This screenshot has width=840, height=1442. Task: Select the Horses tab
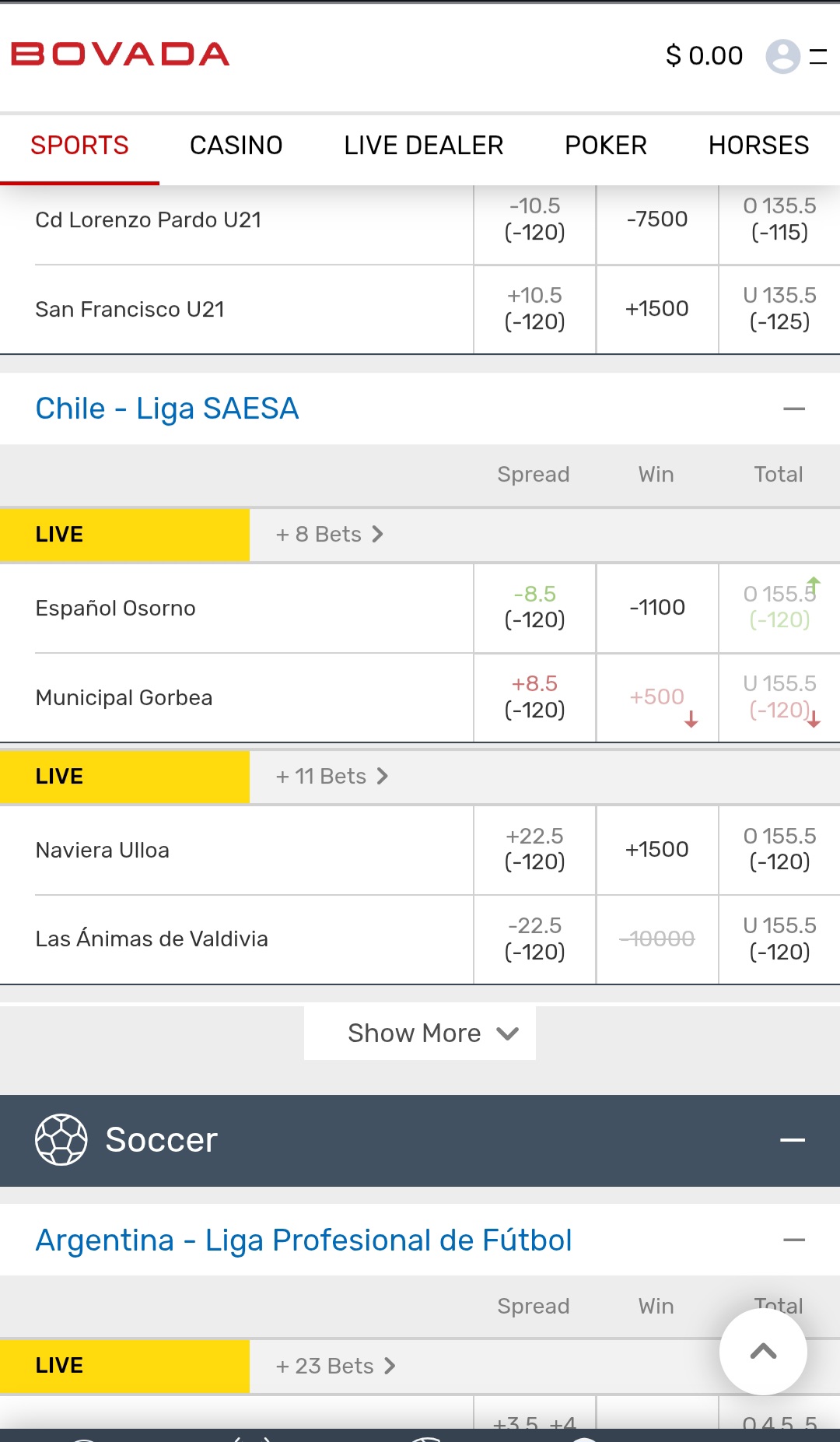(758, 146)
